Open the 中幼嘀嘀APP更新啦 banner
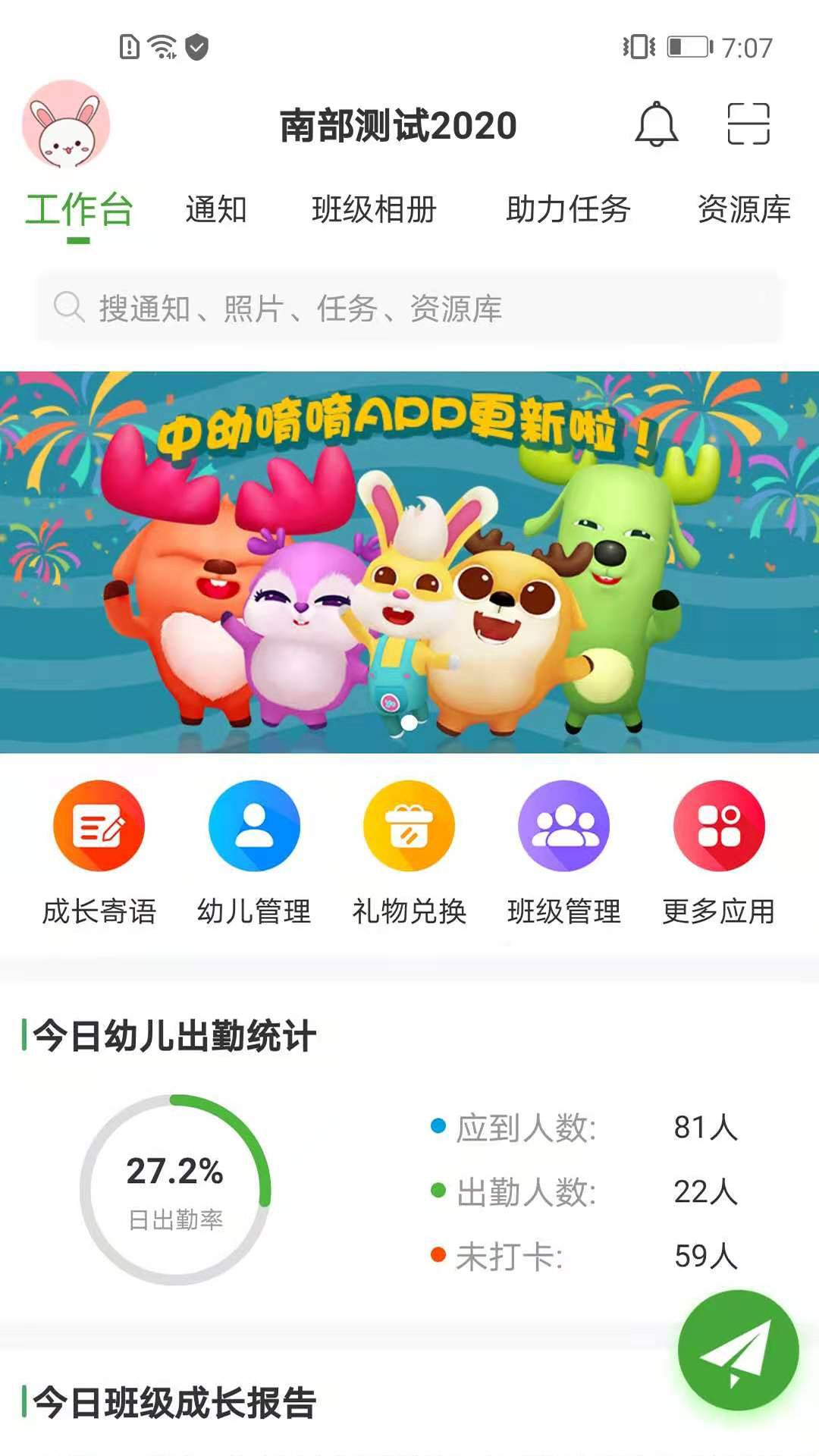 click(409, 561)
